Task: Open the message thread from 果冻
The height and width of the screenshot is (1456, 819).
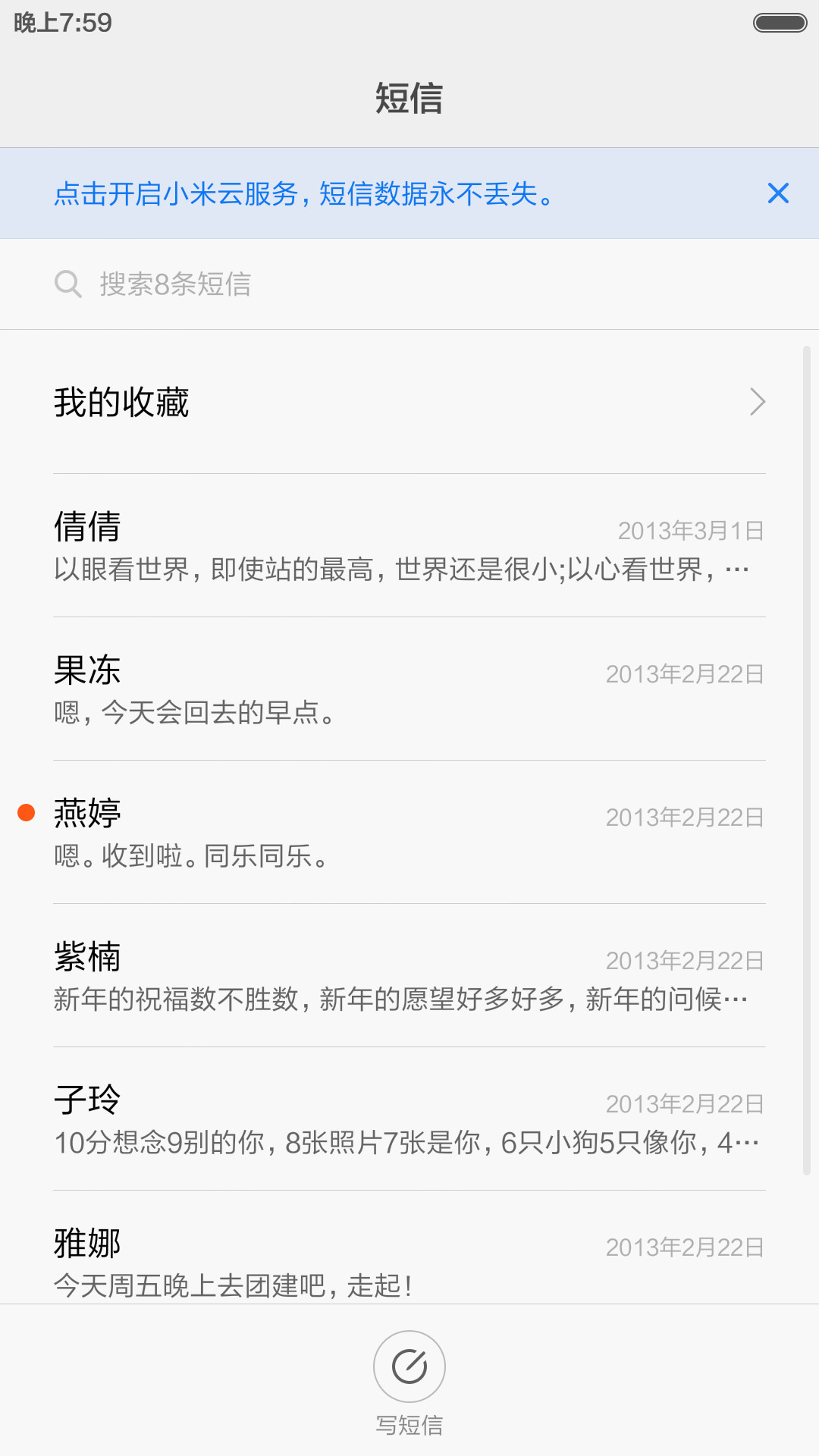Action: click(409, 689)
